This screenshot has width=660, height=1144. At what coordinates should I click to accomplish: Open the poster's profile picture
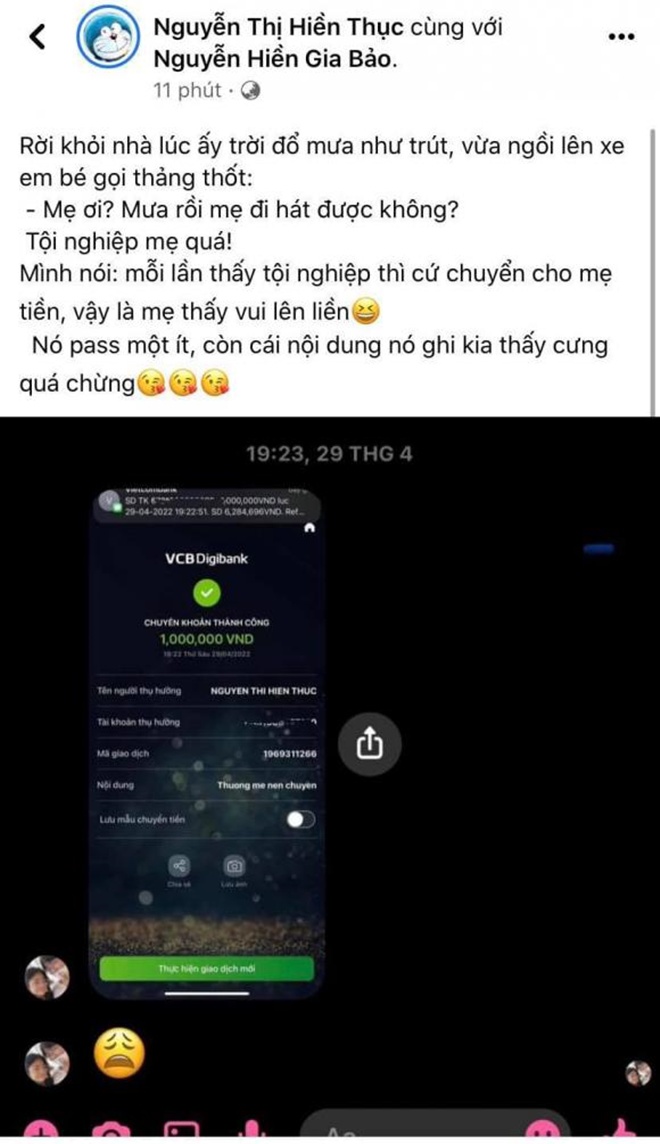point(106,46)
